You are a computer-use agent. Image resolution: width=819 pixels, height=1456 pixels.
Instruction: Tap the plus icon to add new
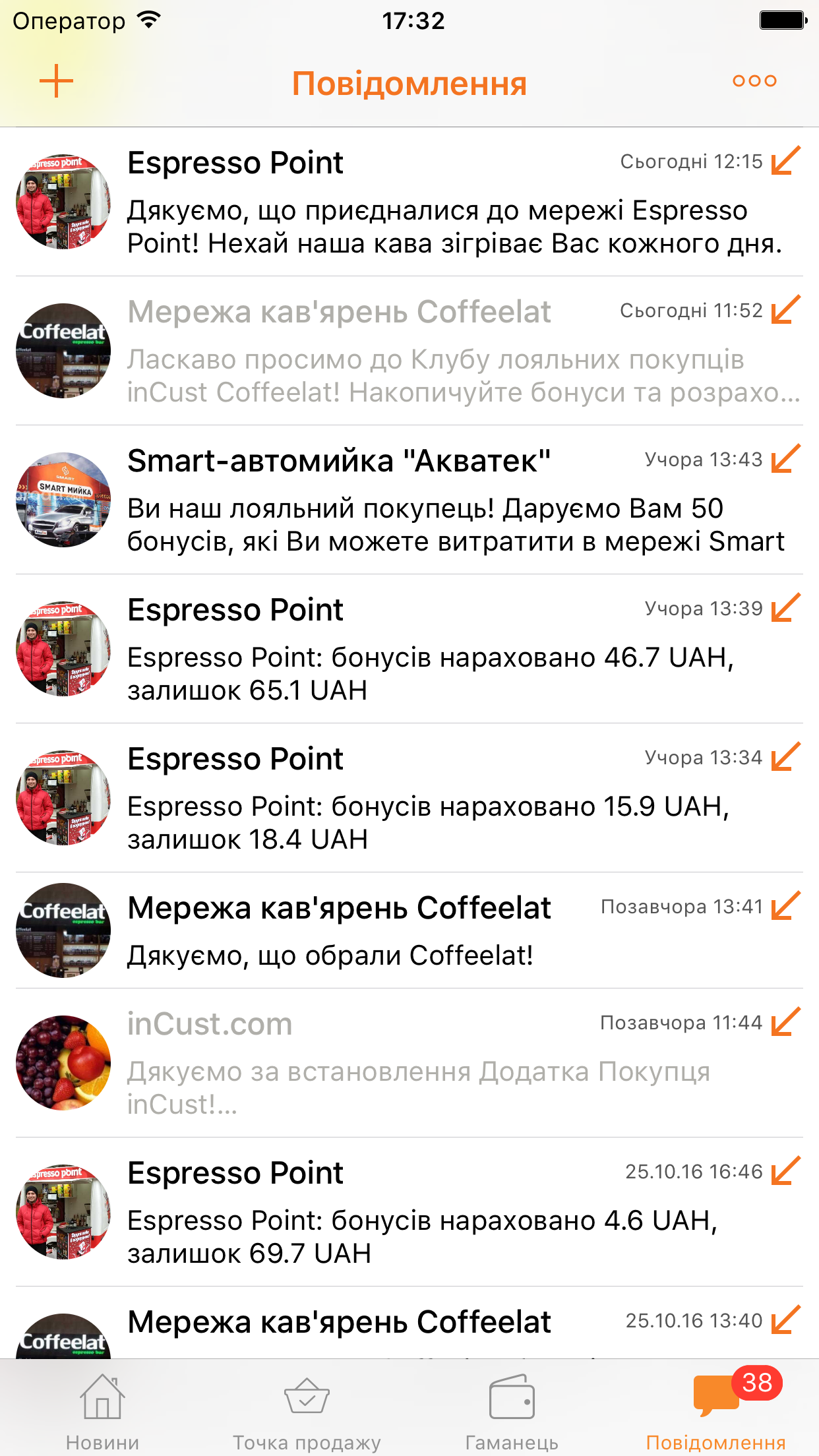[57, 81]
